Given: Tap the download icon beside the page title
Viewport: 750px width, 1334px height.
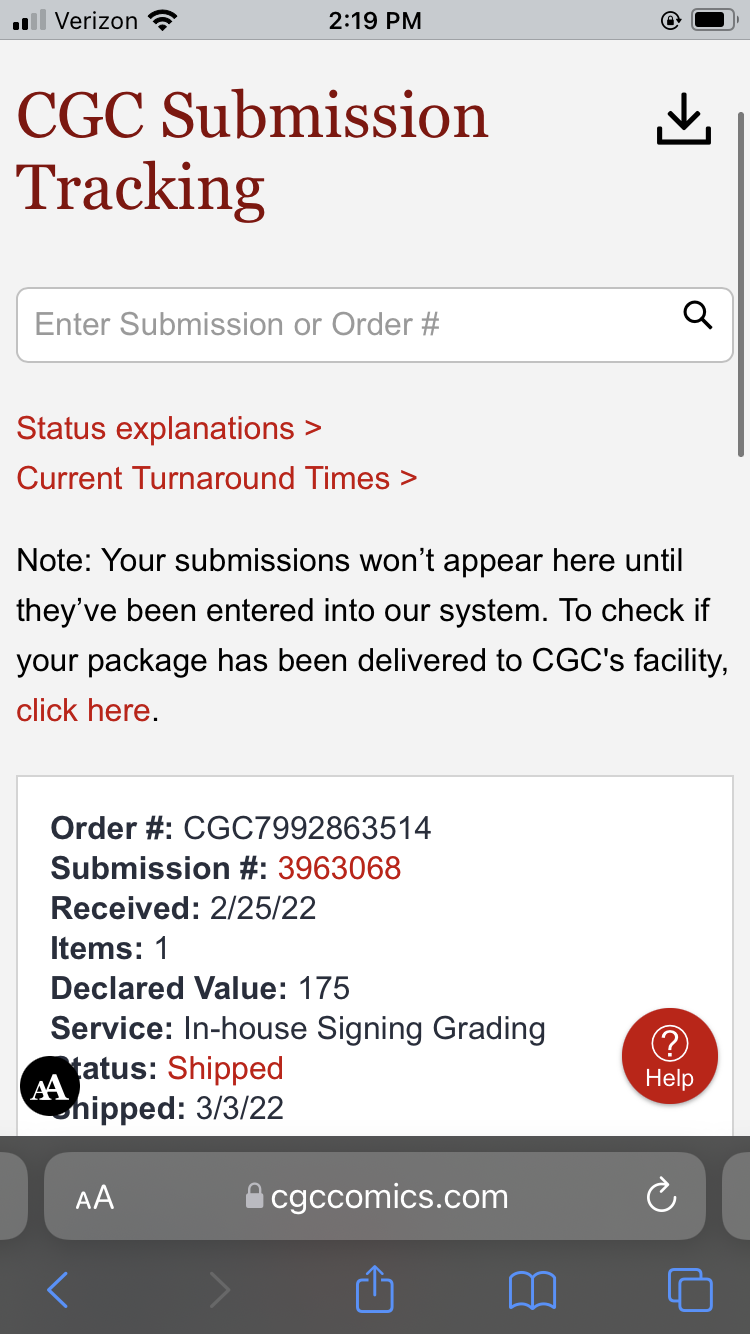Looking at the screenshot, I should tap(684, 119).
